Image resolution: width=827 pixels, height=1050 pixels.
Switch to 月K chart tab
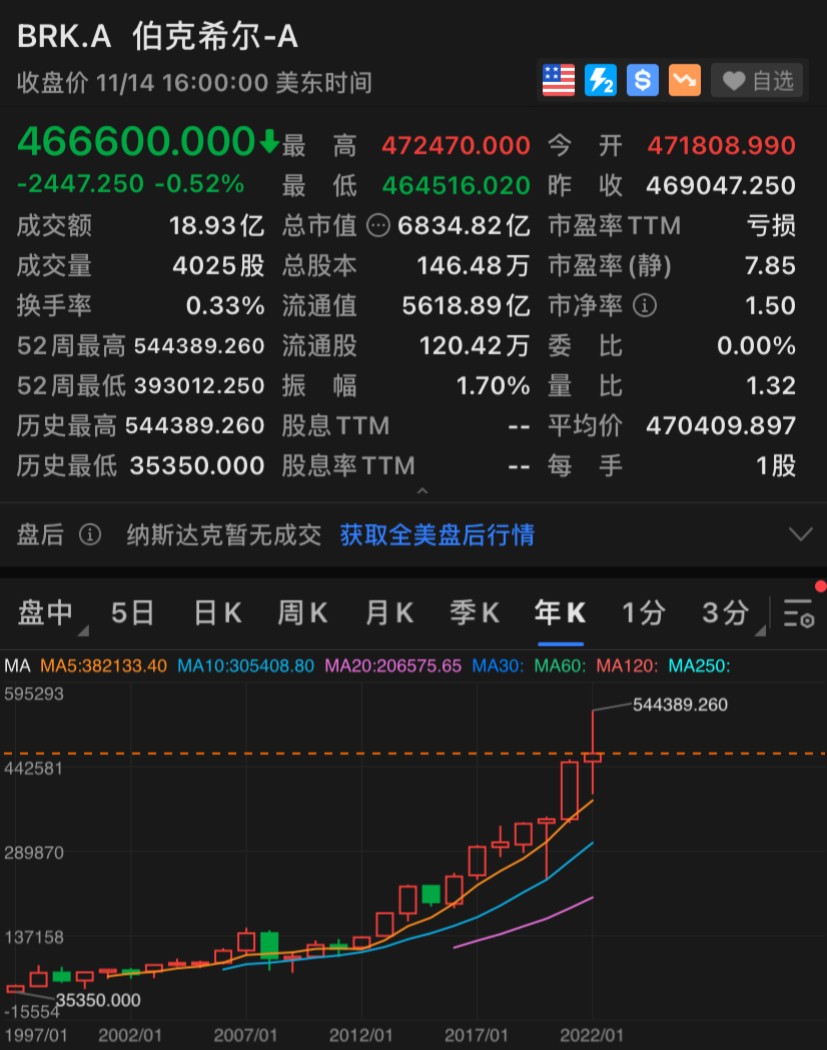pyautogui.click(x=389, y=613)
